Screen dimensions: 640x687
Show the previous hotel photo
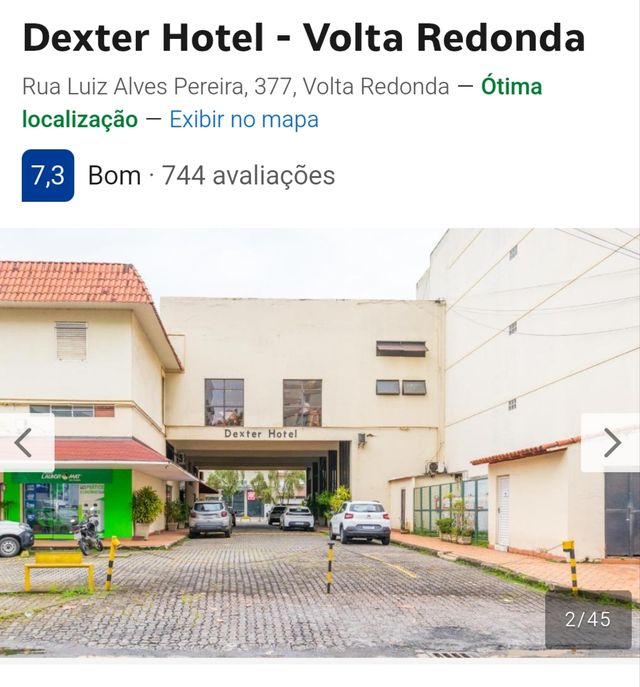[x=24, y=442]
